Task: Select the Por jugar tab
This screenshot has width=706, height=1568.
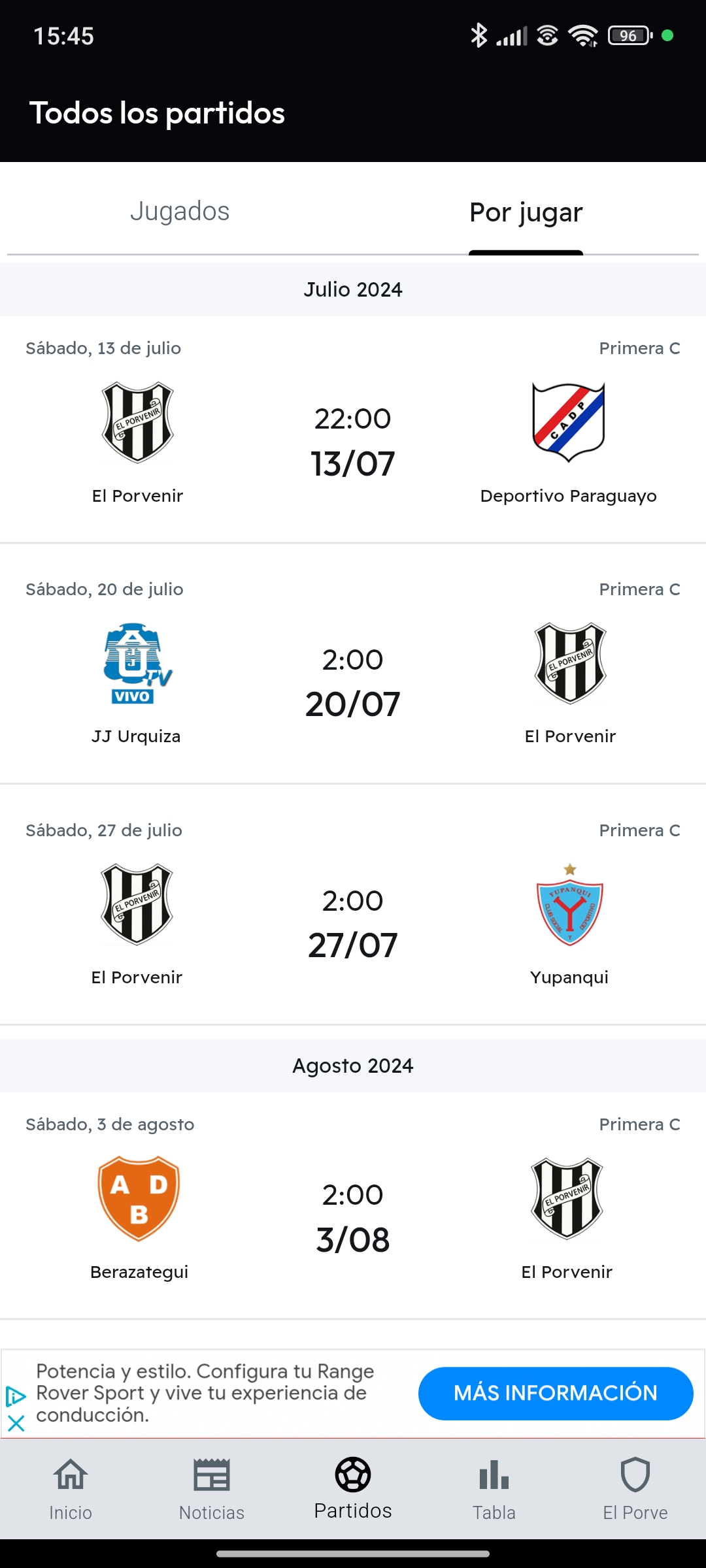Action: tap(526, 213)
